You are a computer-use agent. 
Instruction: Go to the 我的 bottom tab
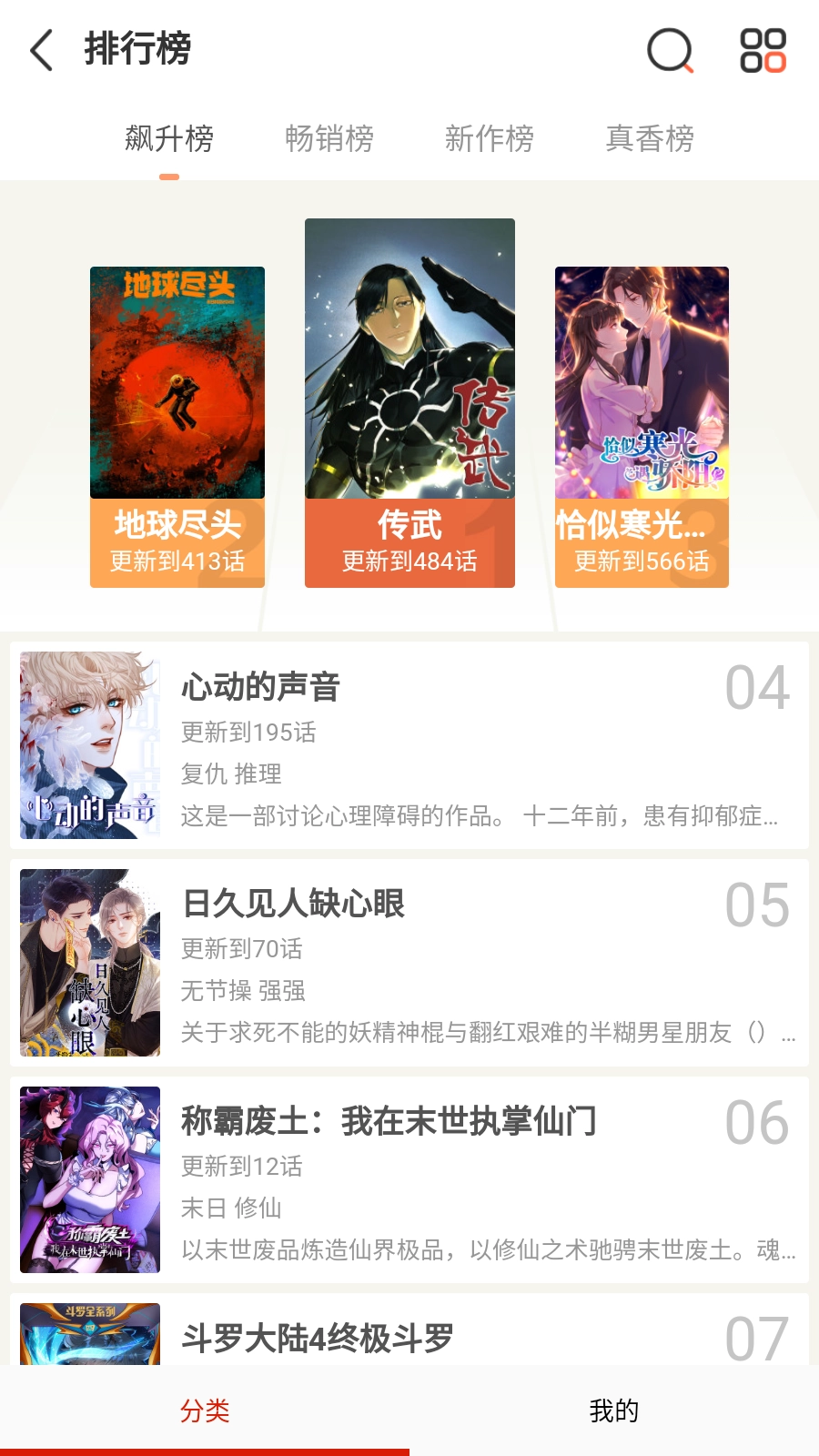(x=614, y=1410)
